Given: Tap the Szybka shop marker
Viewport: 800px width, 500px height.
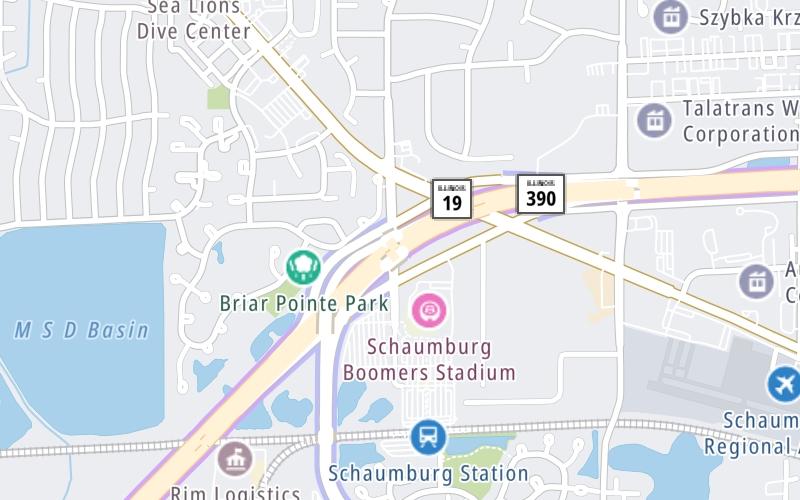Looking at the screenshot, I should click(670, 16).
